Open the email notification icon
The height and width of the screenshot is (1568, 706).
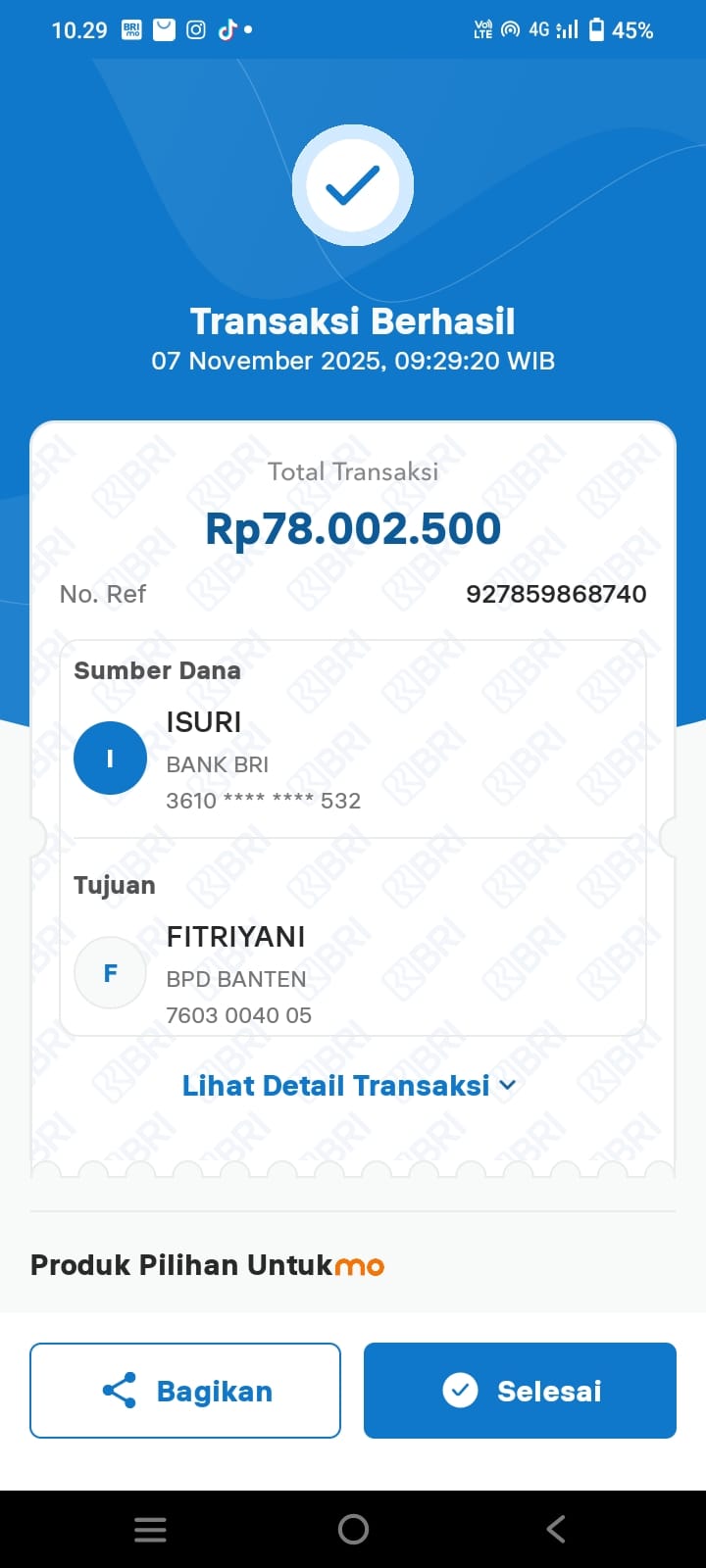tap(164, 30)
